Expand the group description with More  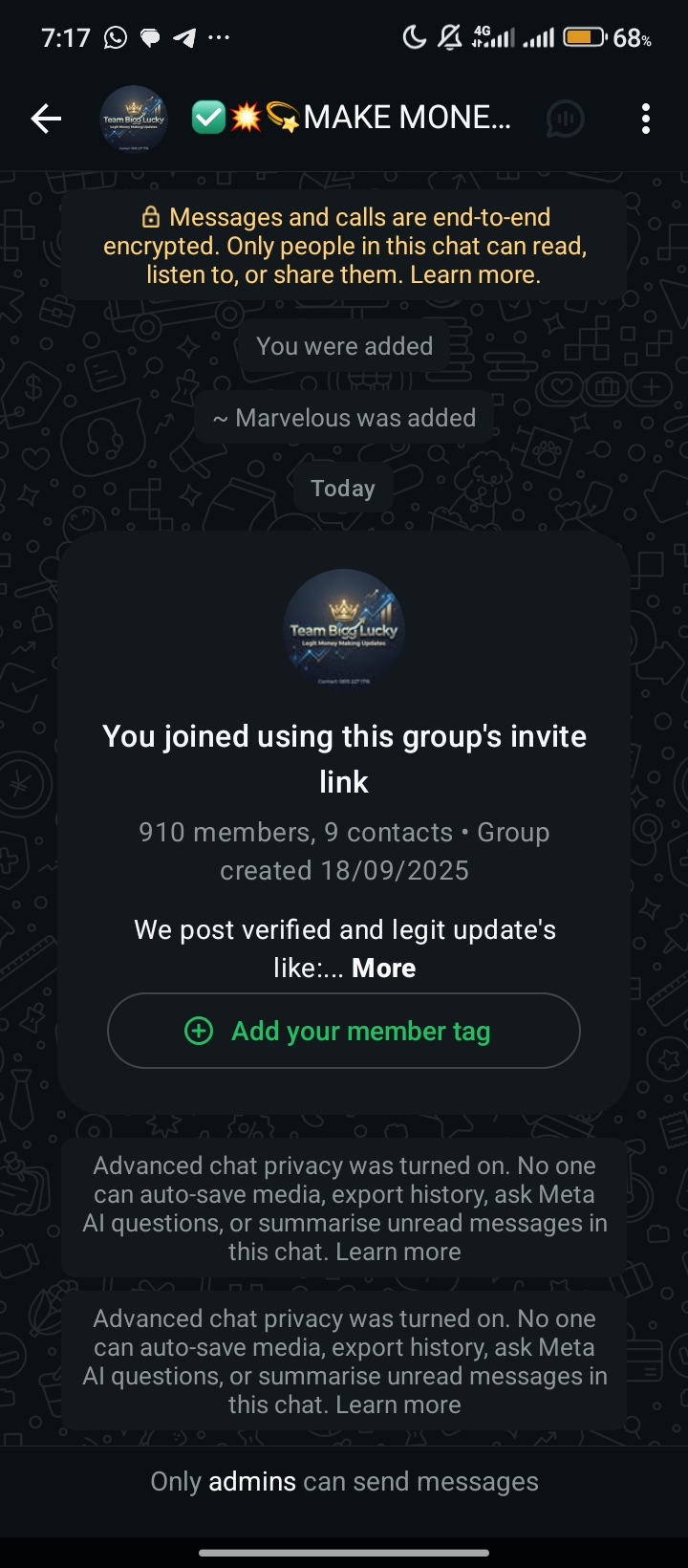(x=383, y=968)
